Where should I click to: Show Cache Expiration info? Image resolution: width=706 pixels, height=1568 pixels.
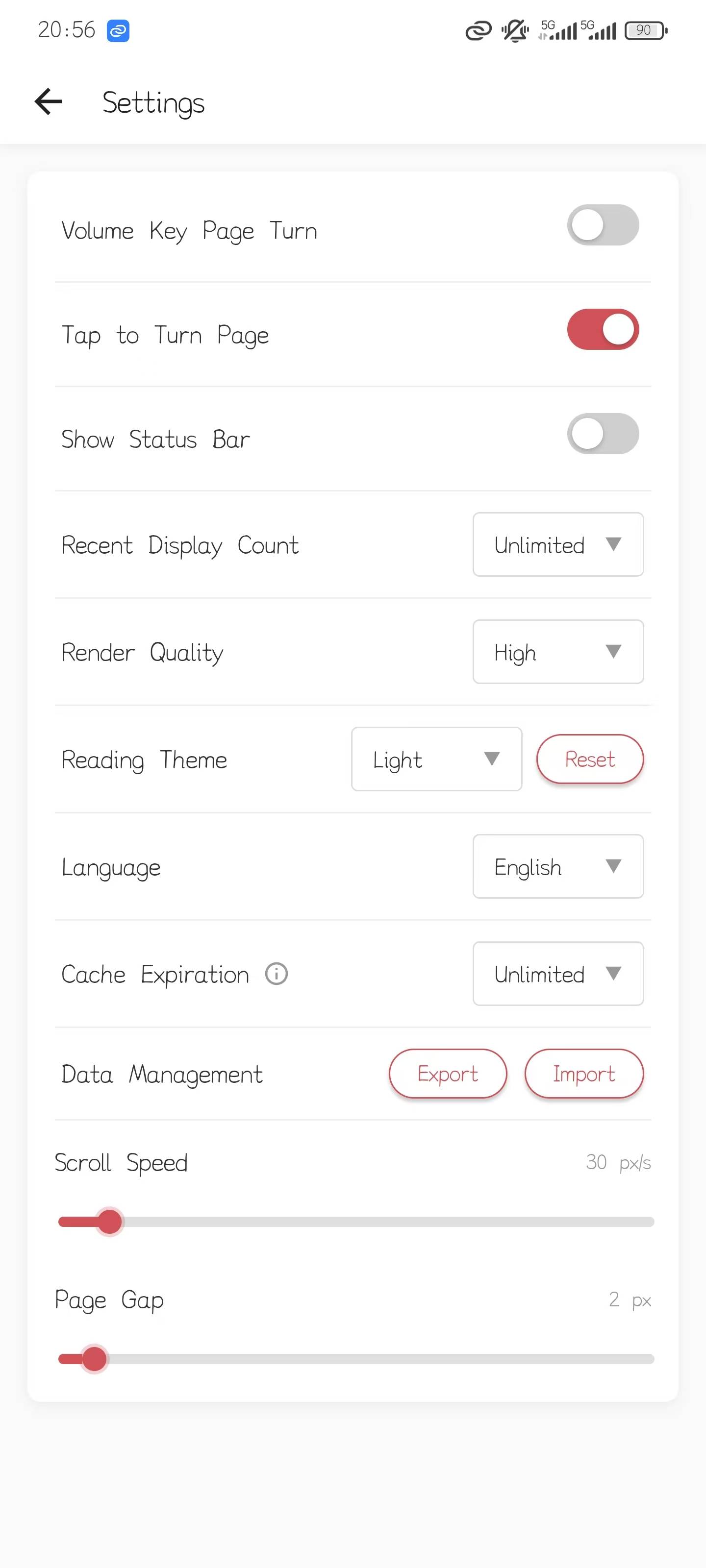(277, 974)
